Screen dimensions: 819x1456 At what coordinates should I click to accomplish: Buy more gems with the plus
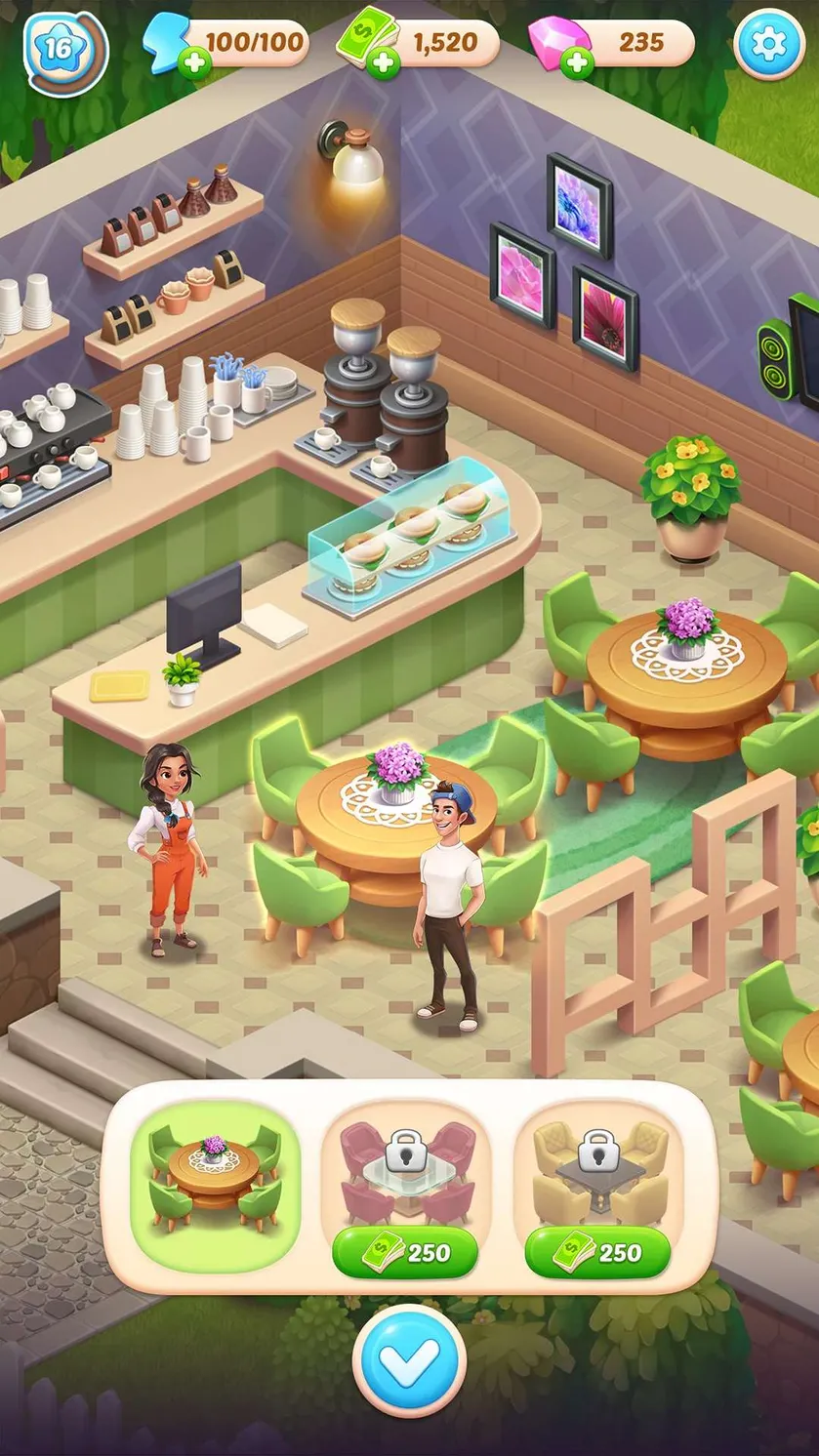coord(578,65)
